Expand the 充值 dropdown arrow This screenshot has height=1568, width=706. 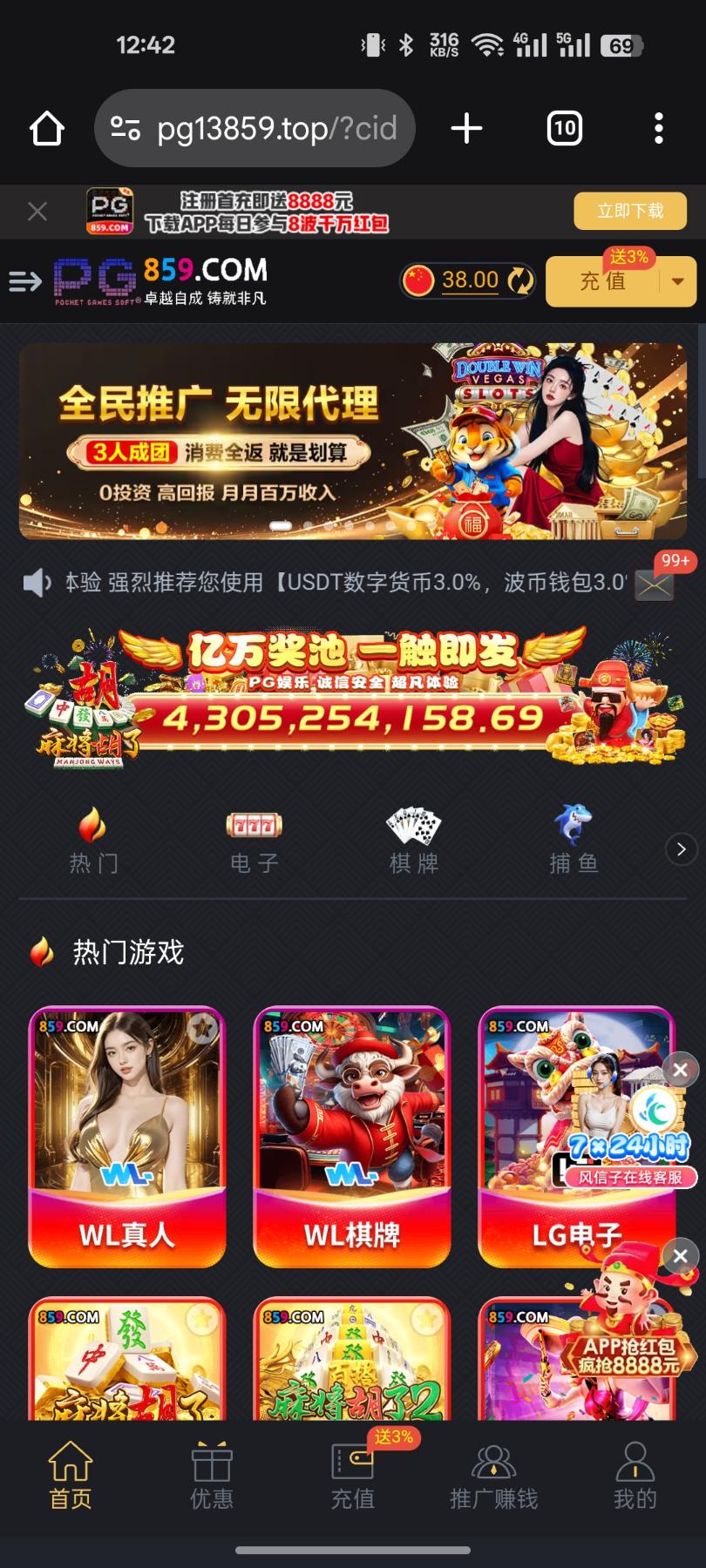(677, 281)
